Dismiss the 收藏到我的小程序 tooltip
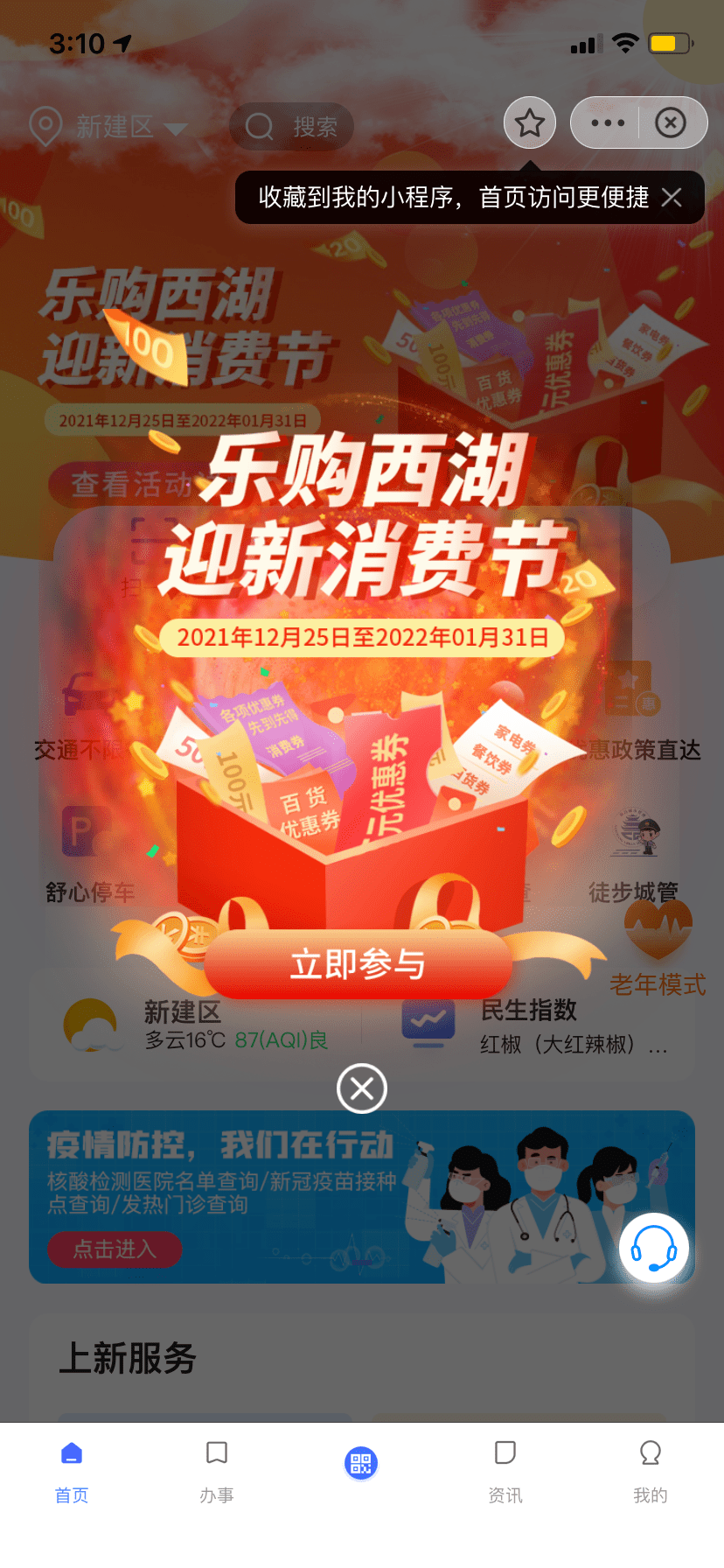Screen dimensions: 724x1568 pyautogui.click(x=672, y=198)
